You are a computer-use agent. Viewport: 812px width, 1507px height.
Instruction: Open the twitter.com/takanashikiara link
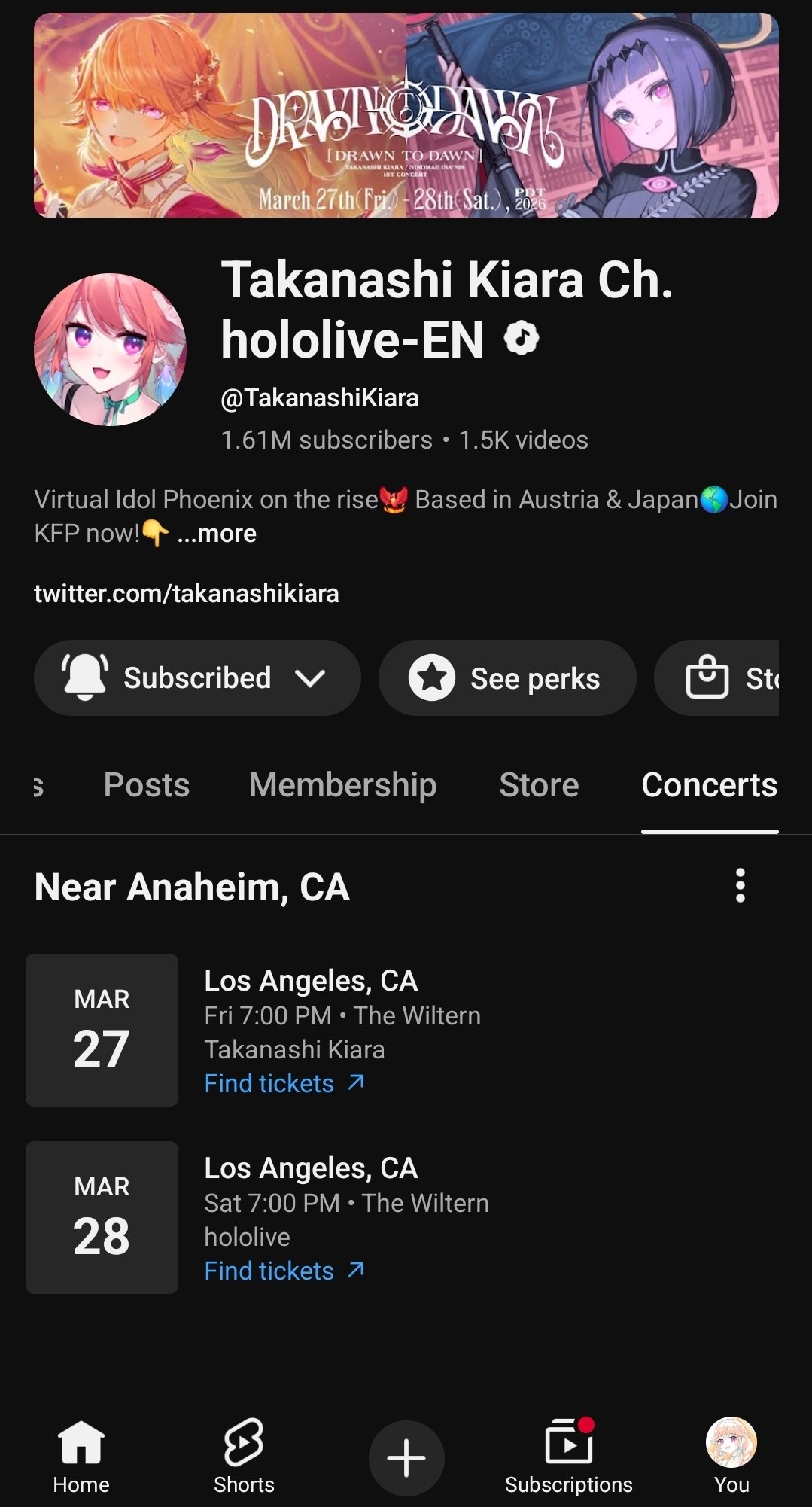[186, 593]
